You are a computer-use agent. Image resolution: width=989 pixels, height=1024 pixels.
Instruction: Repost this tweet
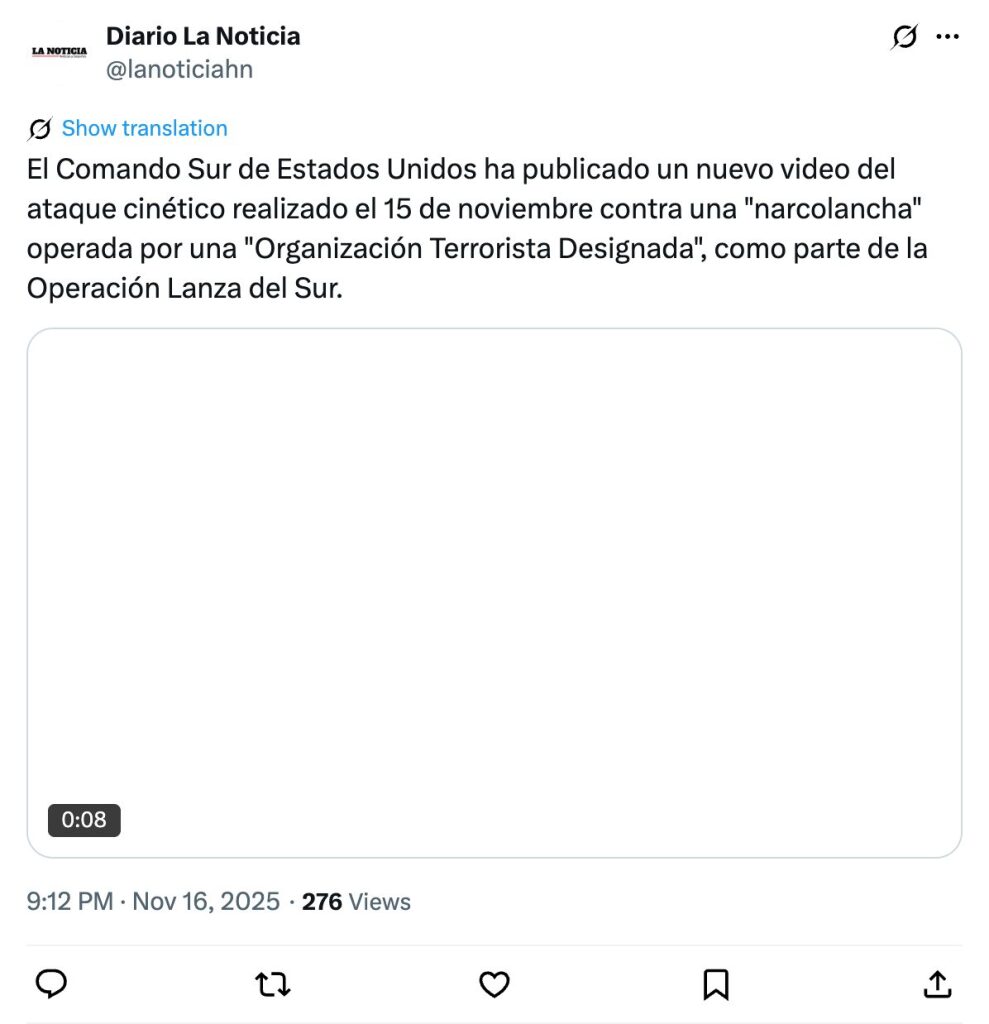point(273,985)
